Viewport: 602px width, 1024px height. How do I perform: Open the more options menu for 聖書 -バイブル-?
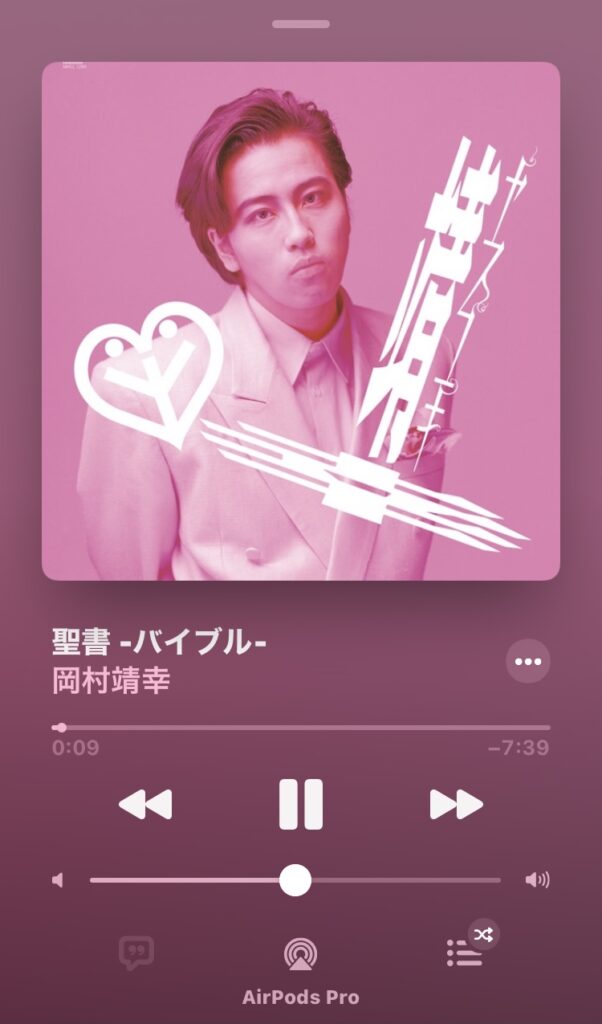527,661
